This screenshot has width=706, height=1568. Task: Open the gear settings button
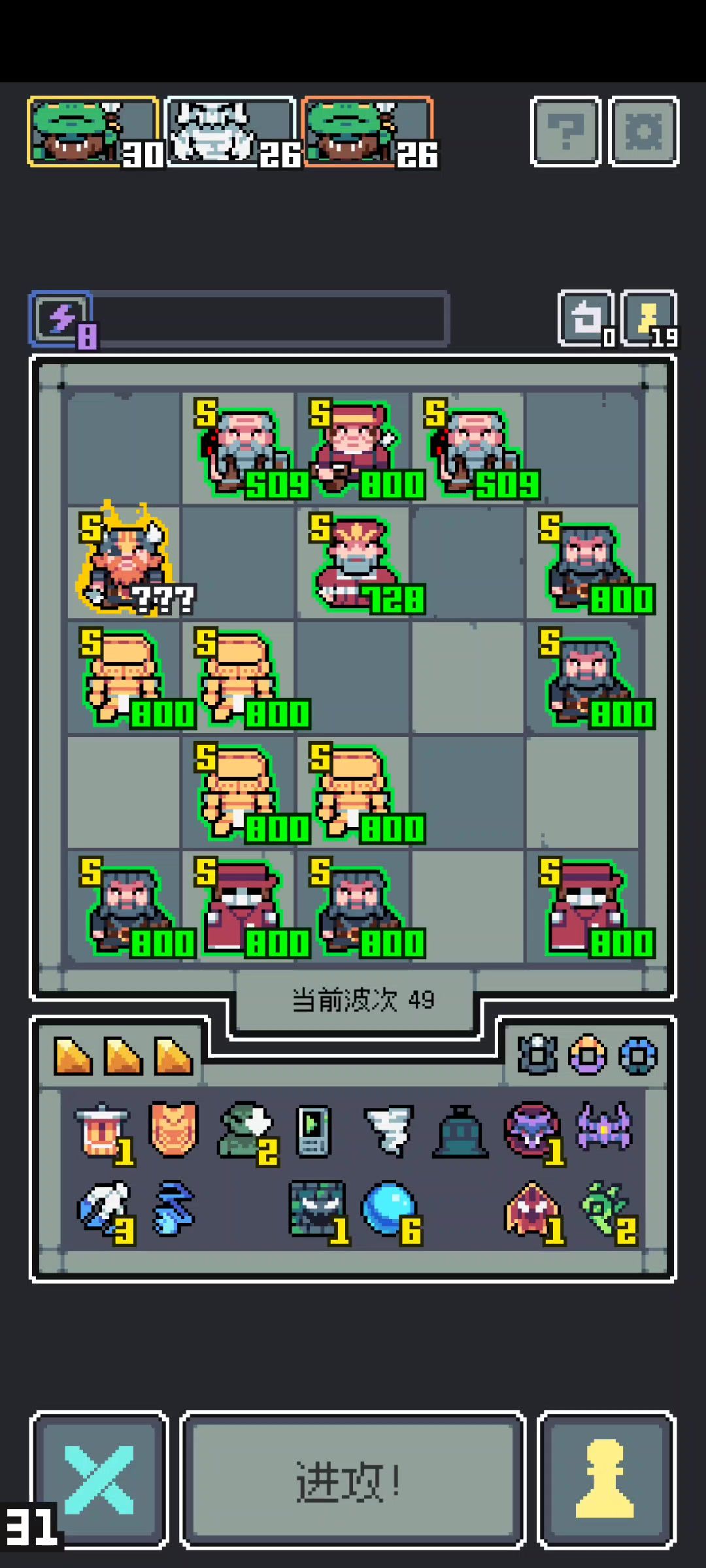click(644, 131)
